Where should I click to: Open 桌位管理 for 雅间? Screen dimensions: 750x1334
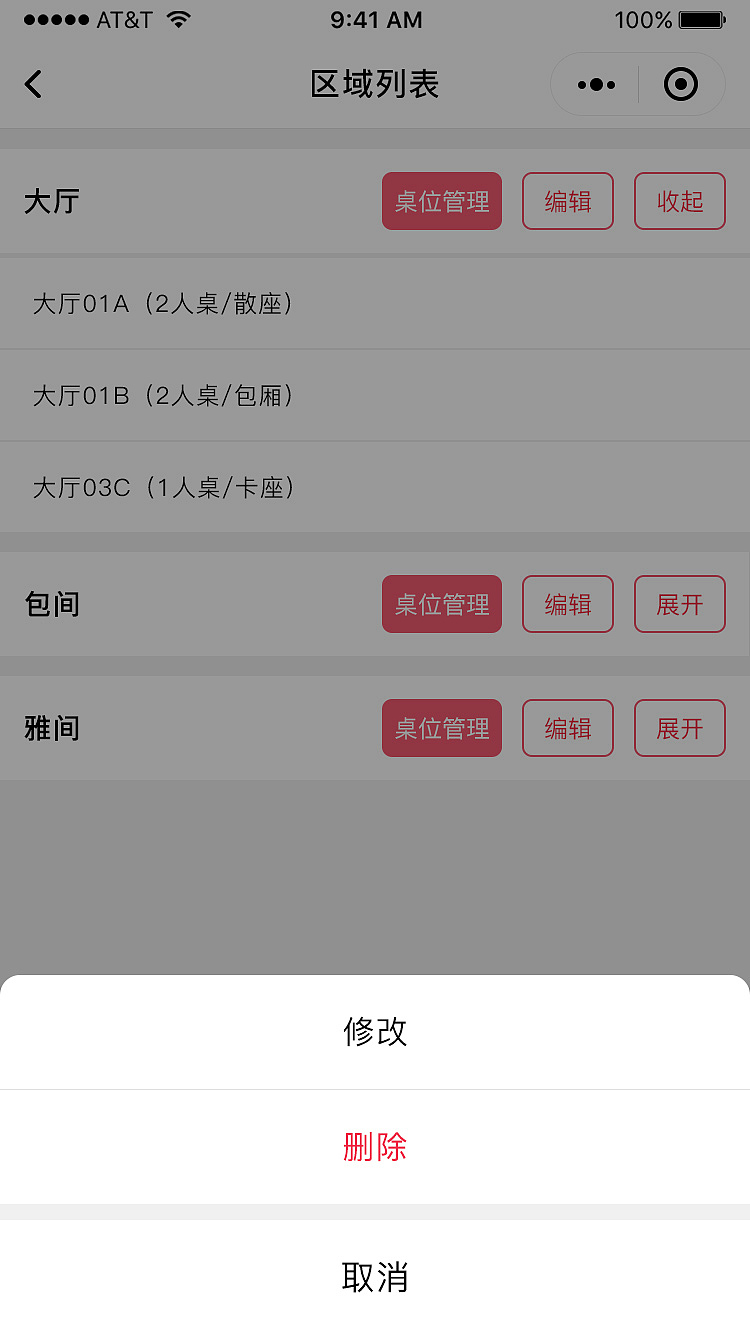(x=441, y=728)
